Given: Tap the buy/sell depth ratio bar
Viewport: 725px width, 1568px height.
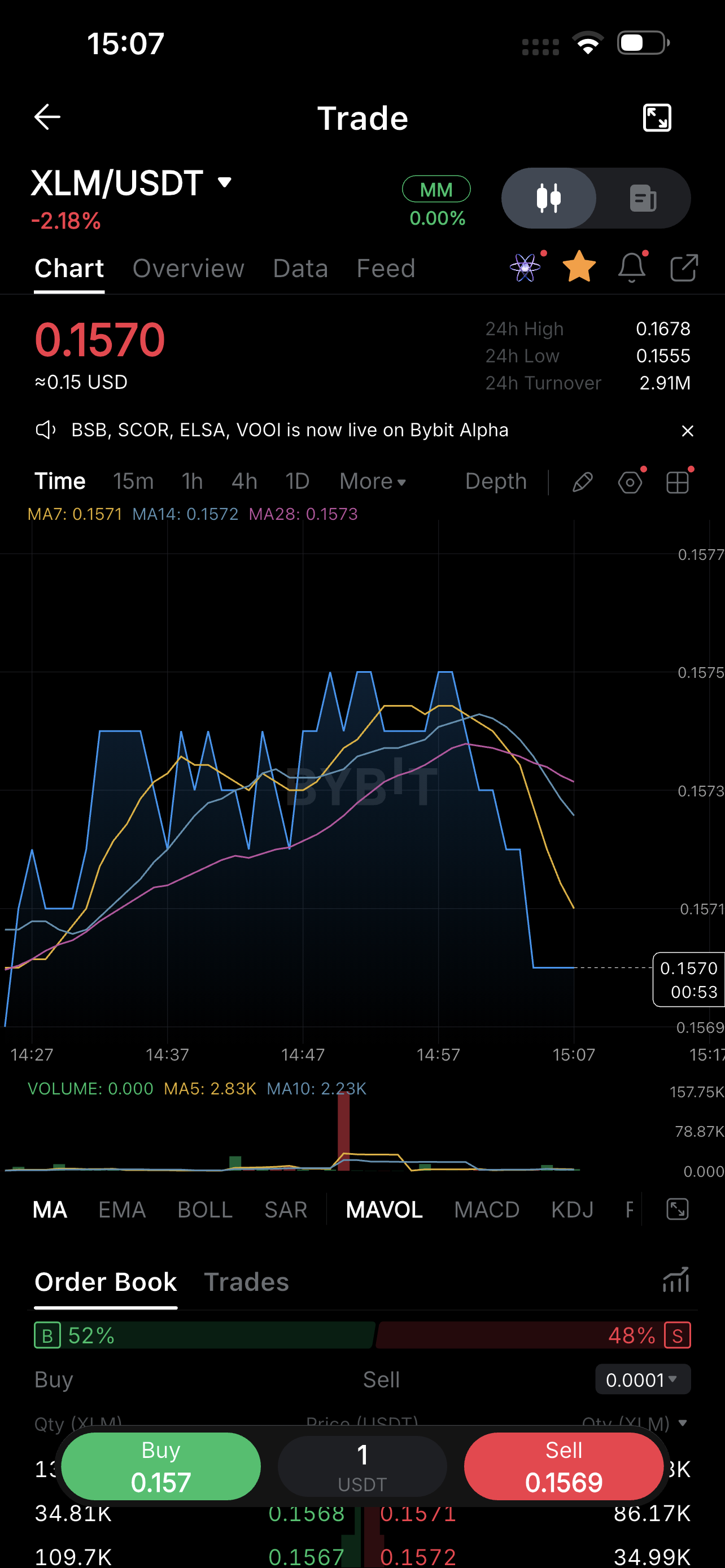Looking at the screenshot, I should (362, 1335).
